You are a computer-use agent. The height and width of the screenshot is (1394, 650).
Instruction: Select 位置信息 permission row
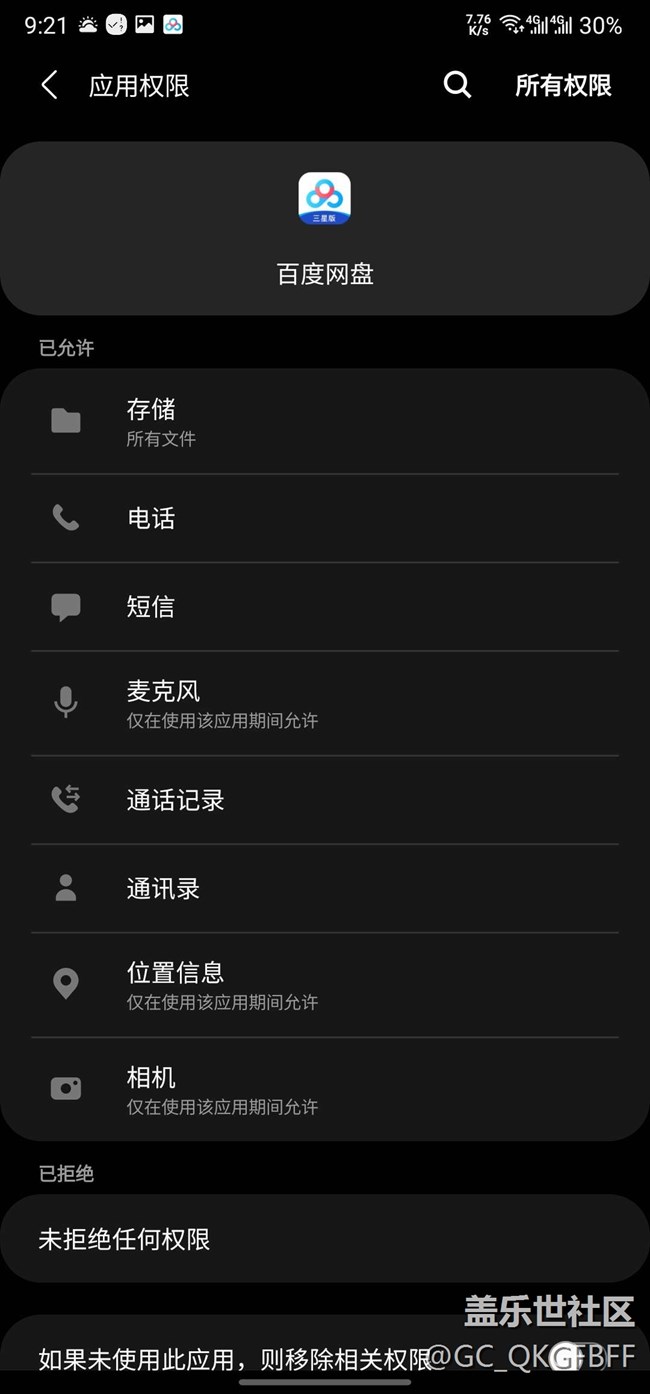pyautogui.click(x=325, y=985)
